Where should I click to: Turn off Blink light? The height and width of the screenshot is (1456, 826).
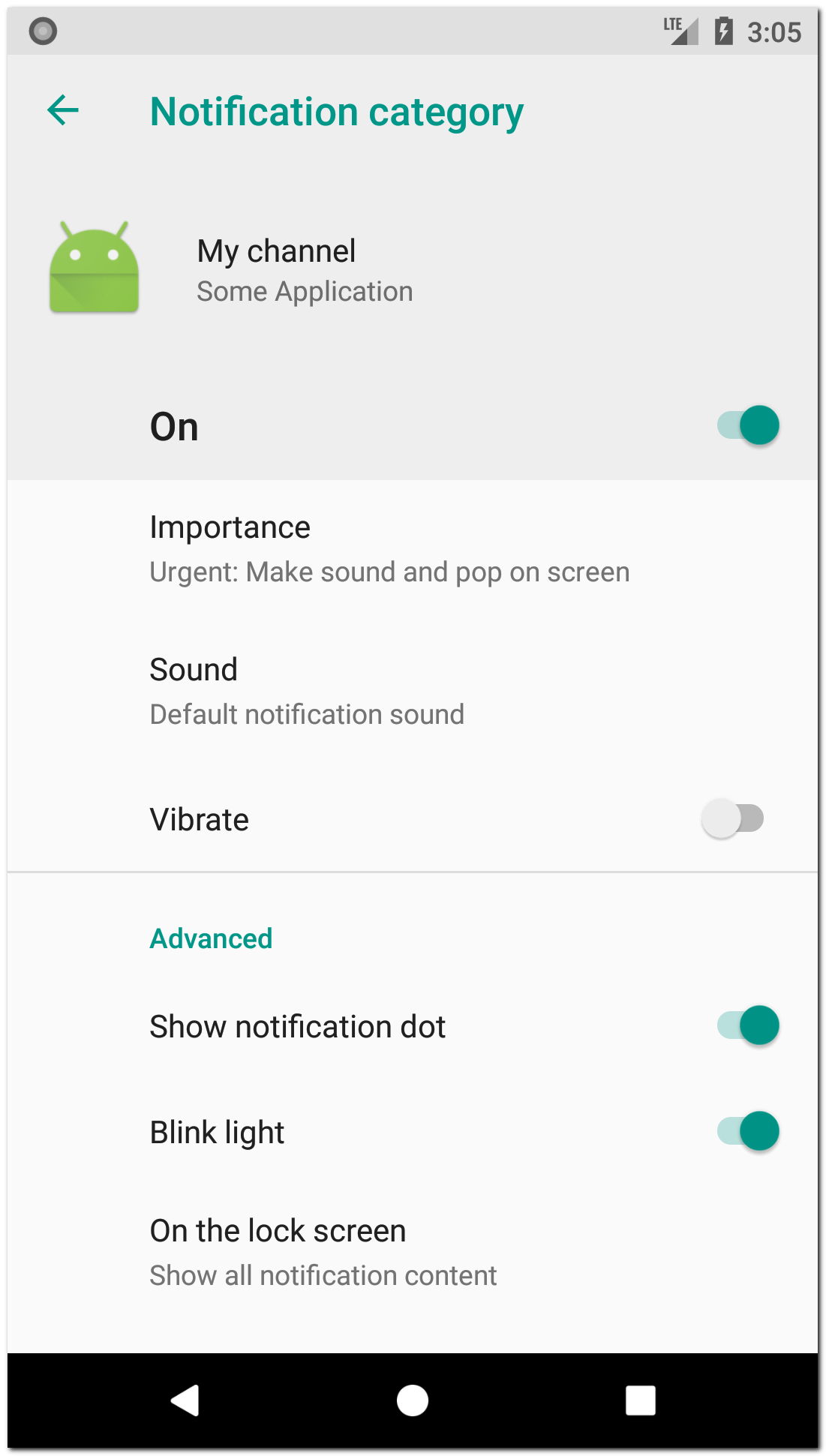[x=748, y=1131]
